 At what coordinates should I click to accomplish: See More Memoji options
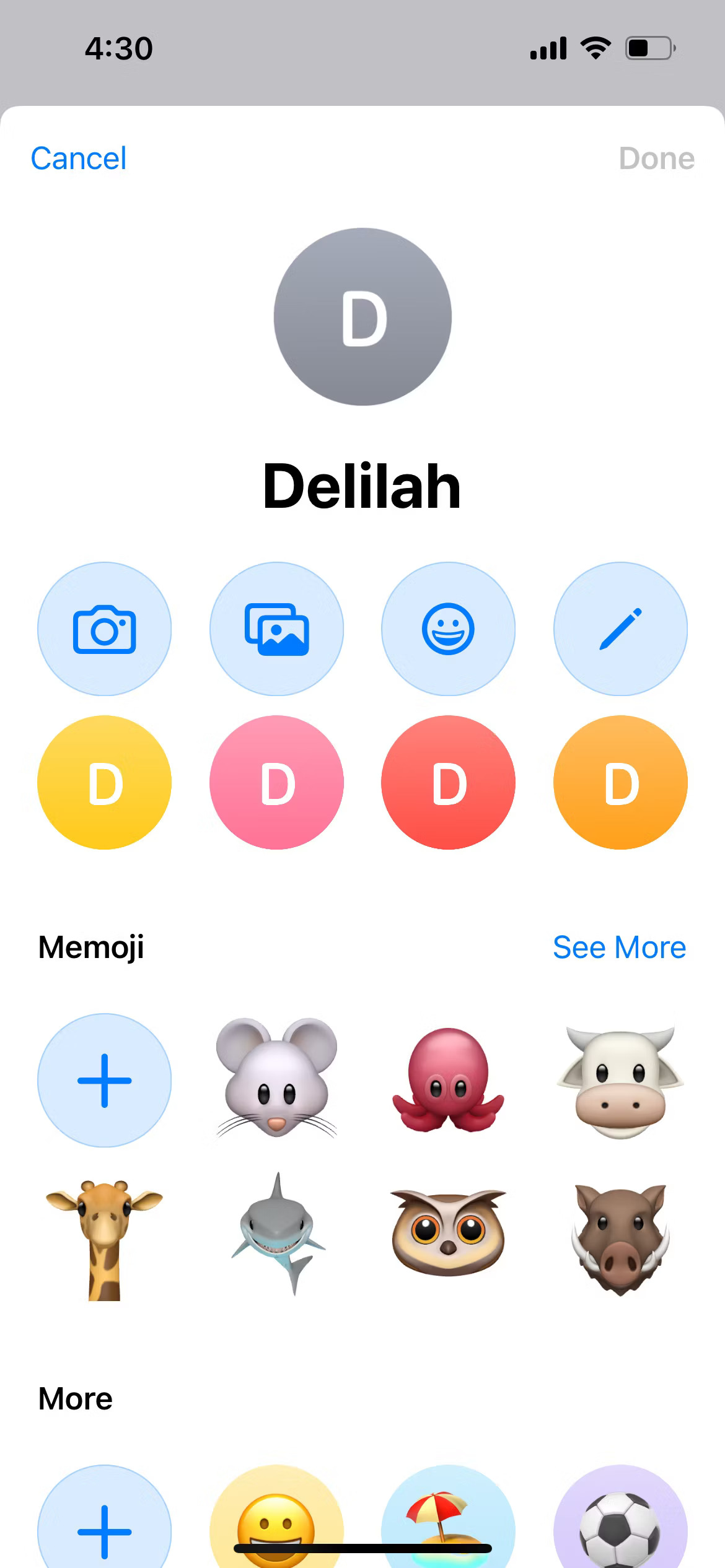pos(619,947)
